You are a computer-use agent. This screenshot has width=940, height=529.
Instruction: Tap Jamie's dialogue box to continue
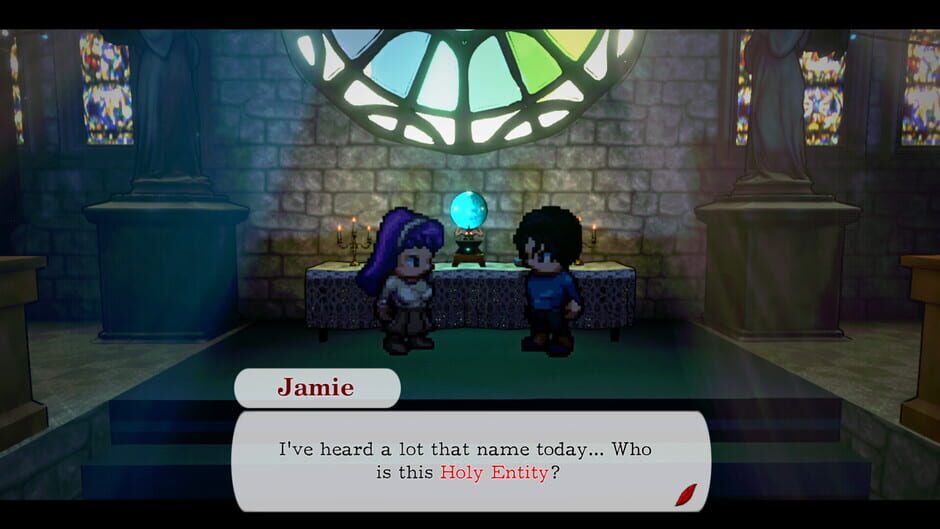click(x=470, y=460)
